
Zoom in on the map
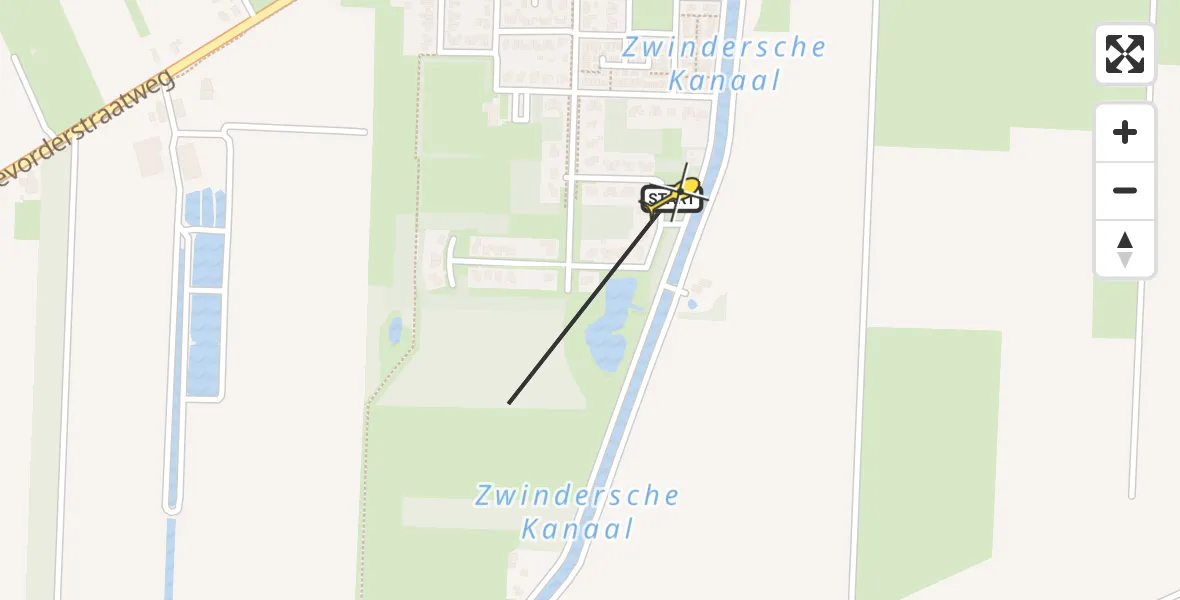[1125, 132]
